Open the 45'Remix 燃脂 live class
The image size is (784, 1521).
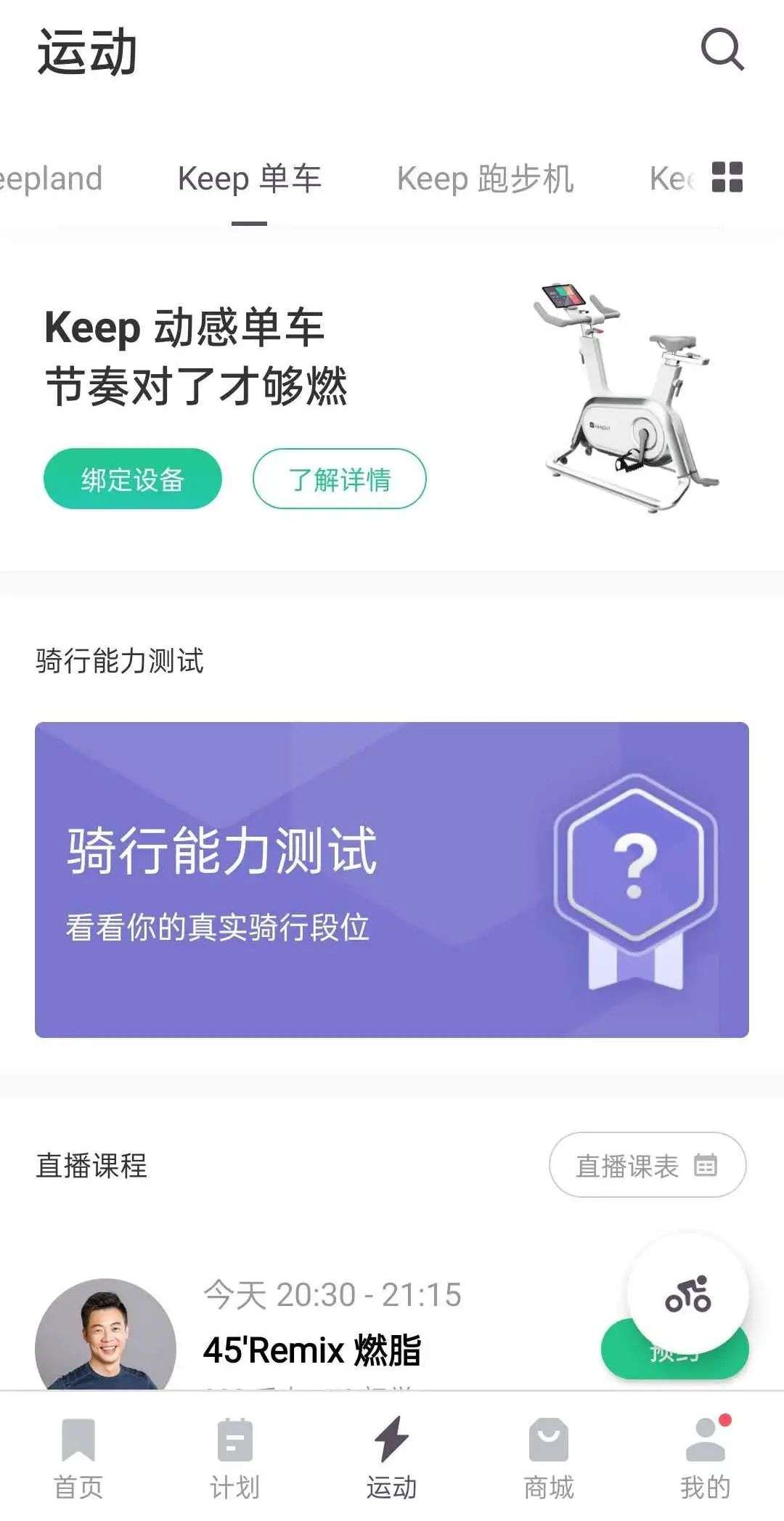[312, 1350]
